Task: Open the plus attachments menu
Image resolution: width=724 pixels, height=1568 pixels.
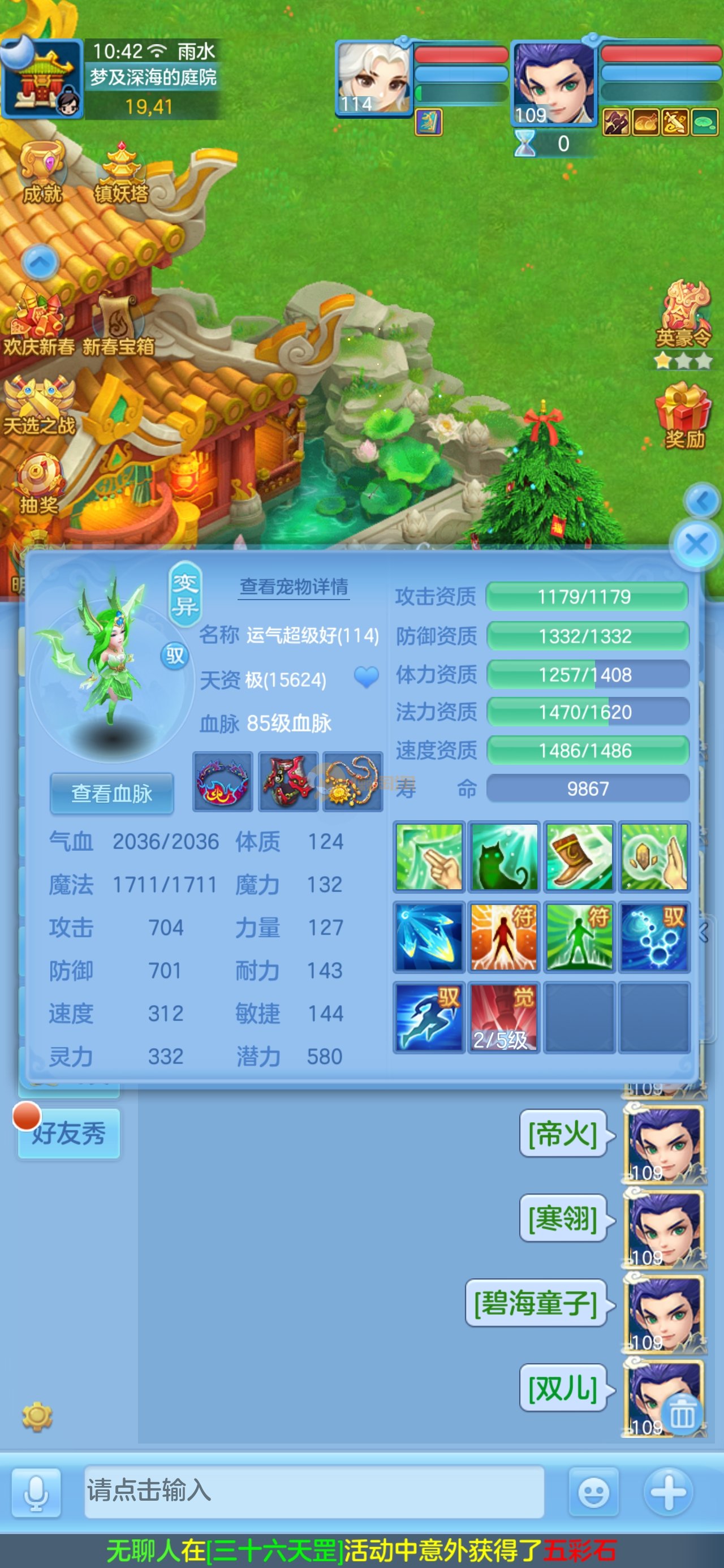Action: [x=668, y=1492]
